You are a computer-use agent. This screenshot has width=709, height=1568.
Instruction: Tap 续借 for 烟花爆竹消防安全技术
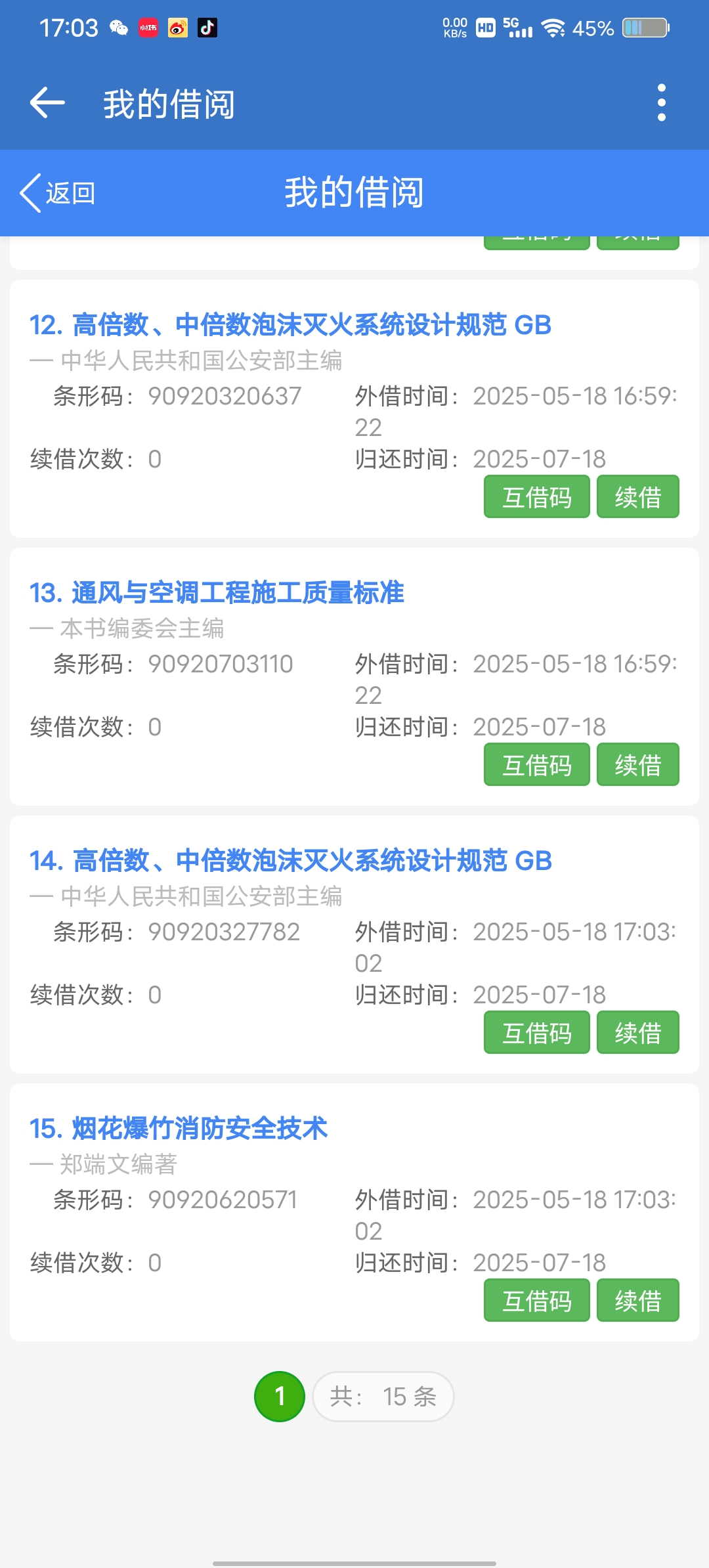point(637,1301)
